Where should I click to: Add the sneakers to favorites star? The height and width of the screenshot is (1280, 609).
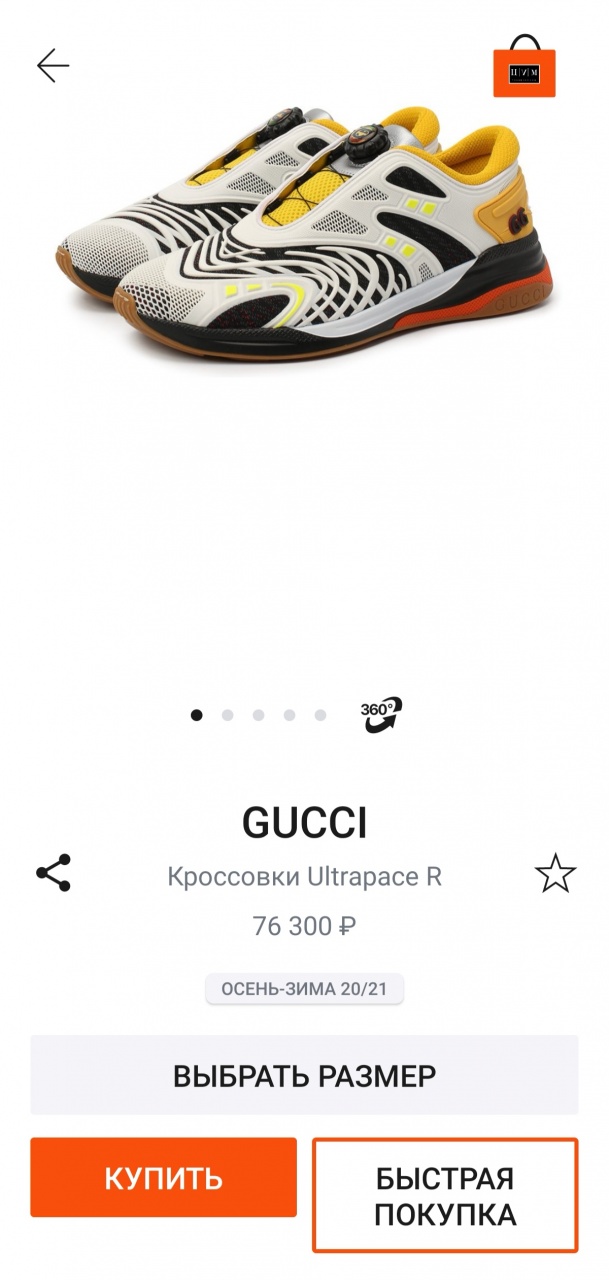[x=555, y=874]
